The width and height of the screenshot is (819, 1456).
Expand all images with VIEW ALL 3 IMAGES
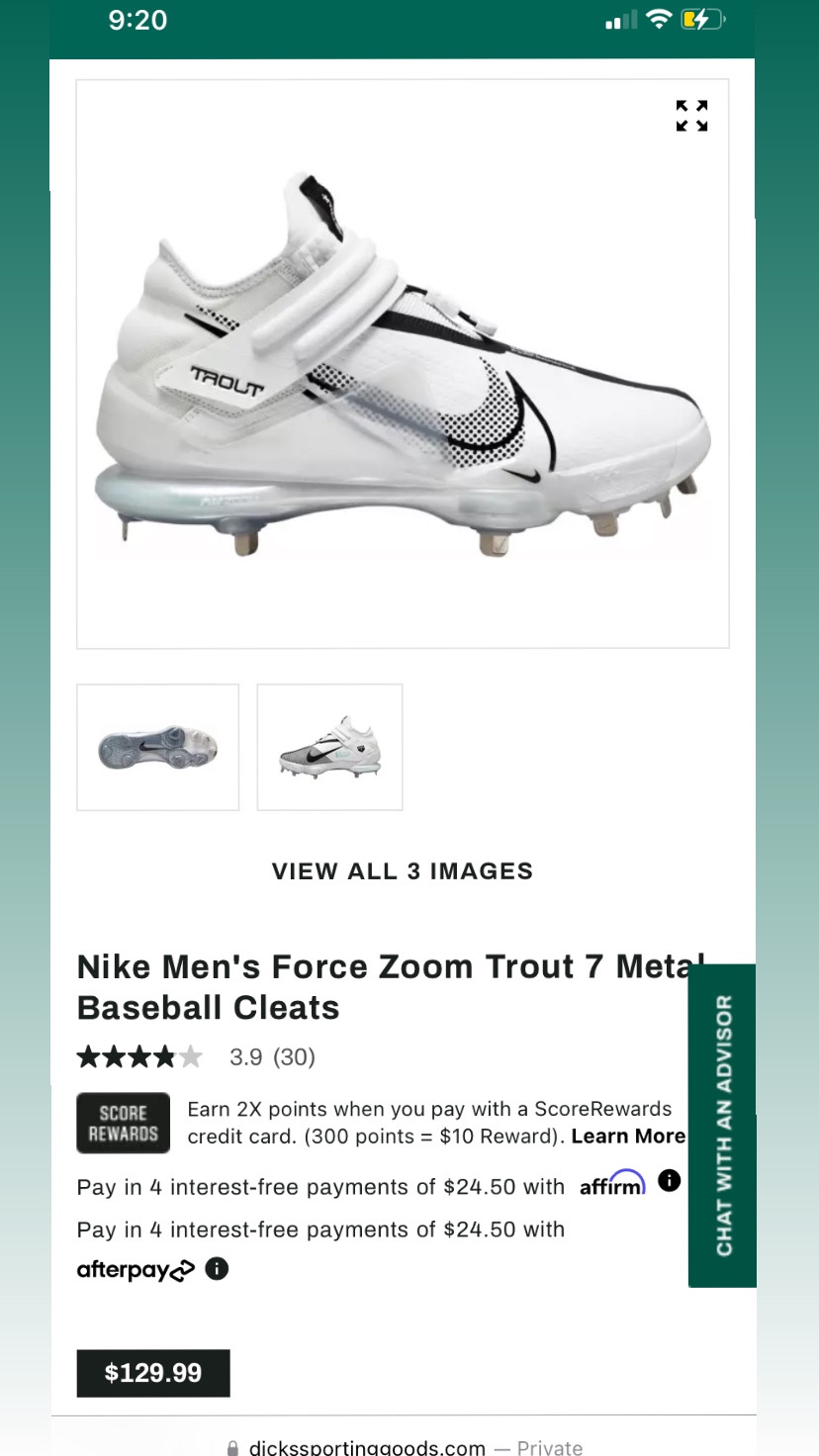[x=402, y=870]
